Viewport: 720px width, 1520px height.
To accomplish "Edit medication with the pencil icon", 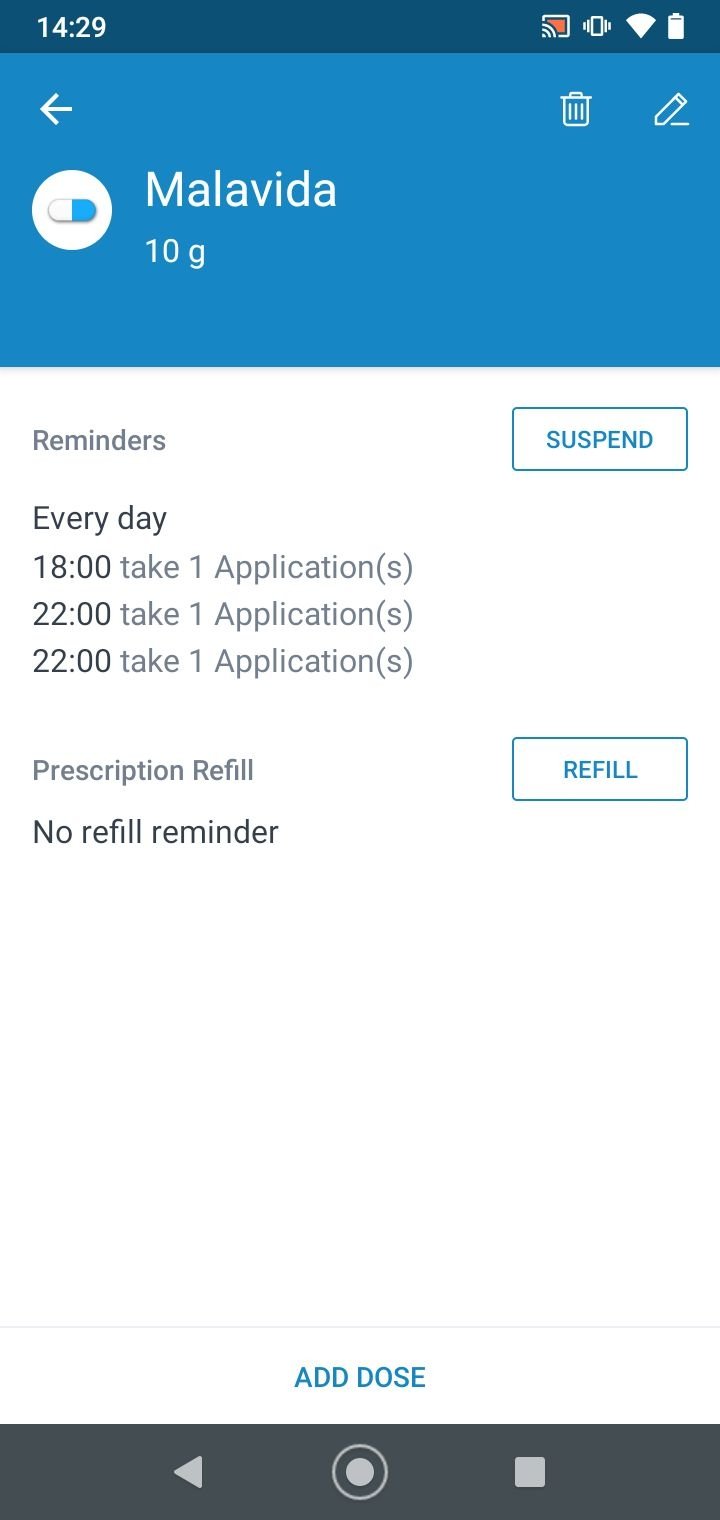I will point(671,109).
